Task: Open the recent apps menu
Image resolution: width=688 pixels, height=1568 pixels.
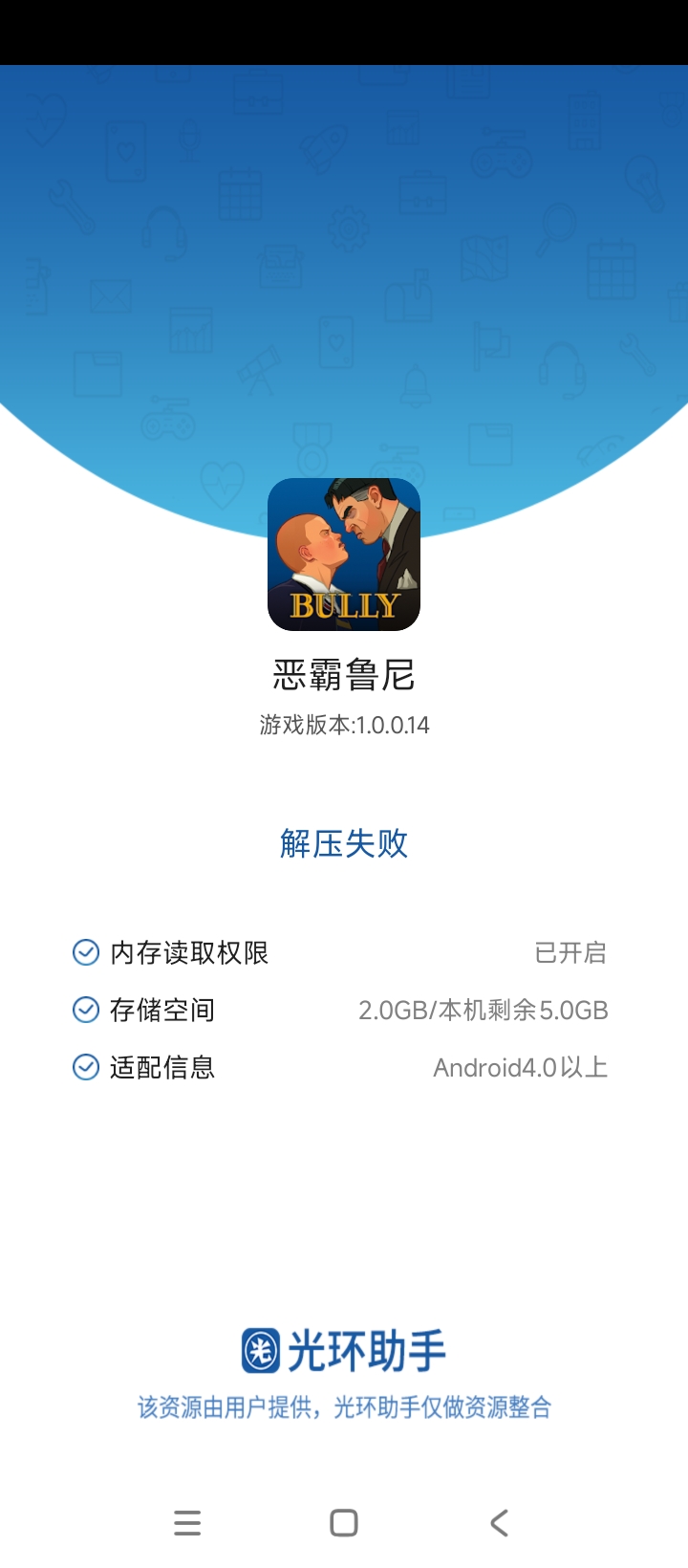Action: point(188,1522)
